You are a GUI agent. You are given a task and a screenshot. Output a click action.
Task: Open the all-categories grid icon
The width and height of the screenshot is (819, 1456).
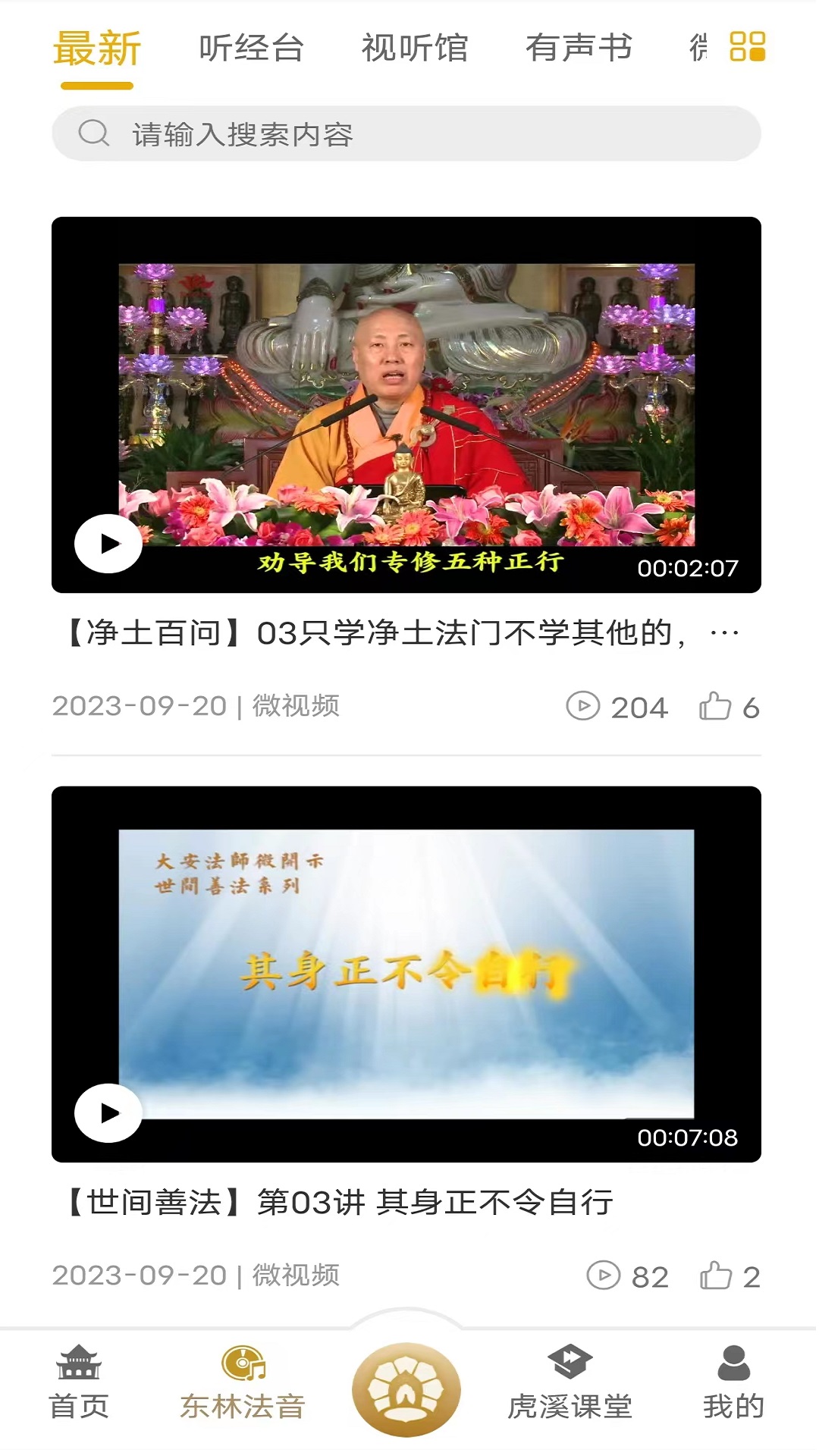(746, 47)
